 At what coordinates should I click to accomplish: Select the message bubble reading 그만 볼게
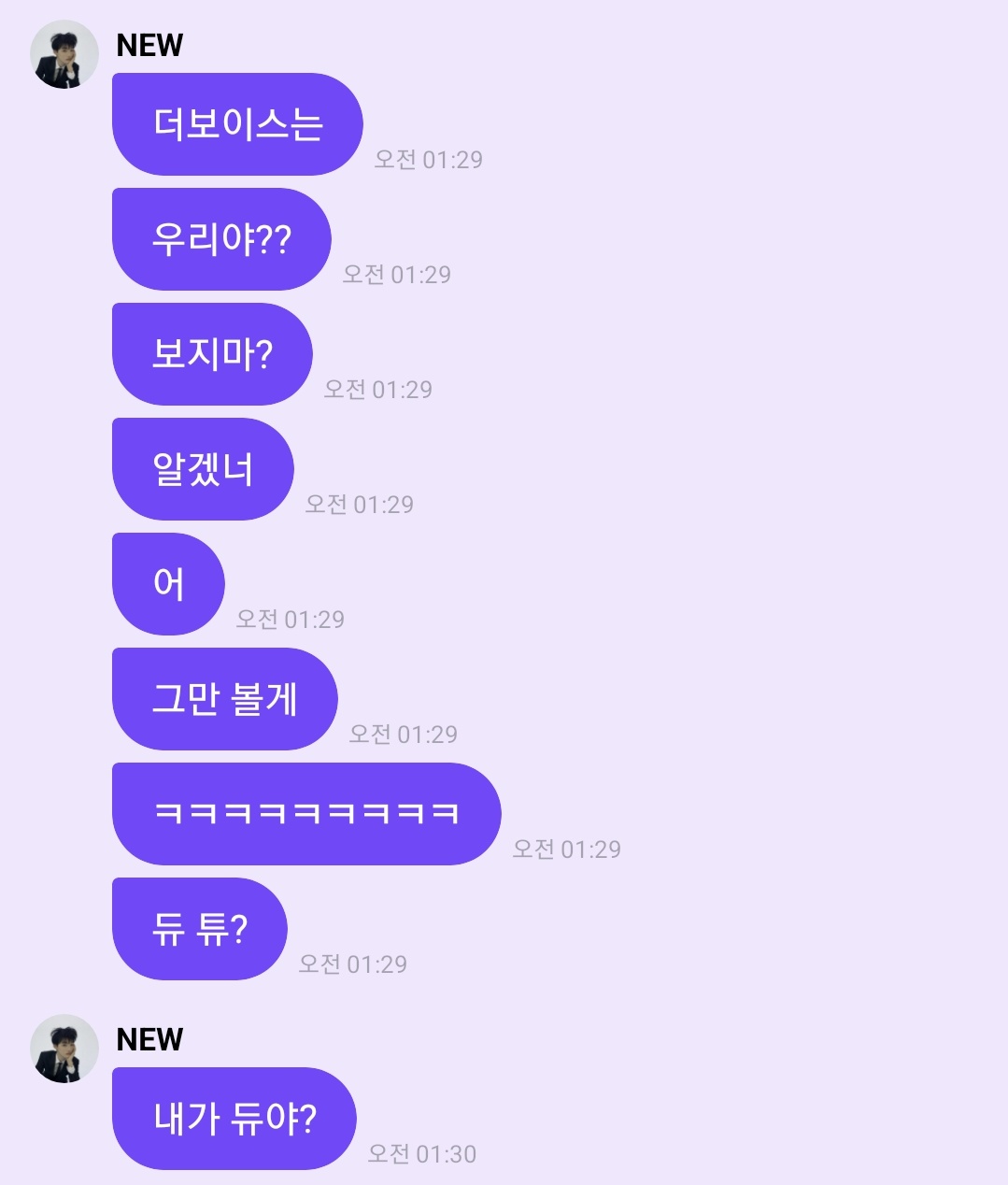224,699
